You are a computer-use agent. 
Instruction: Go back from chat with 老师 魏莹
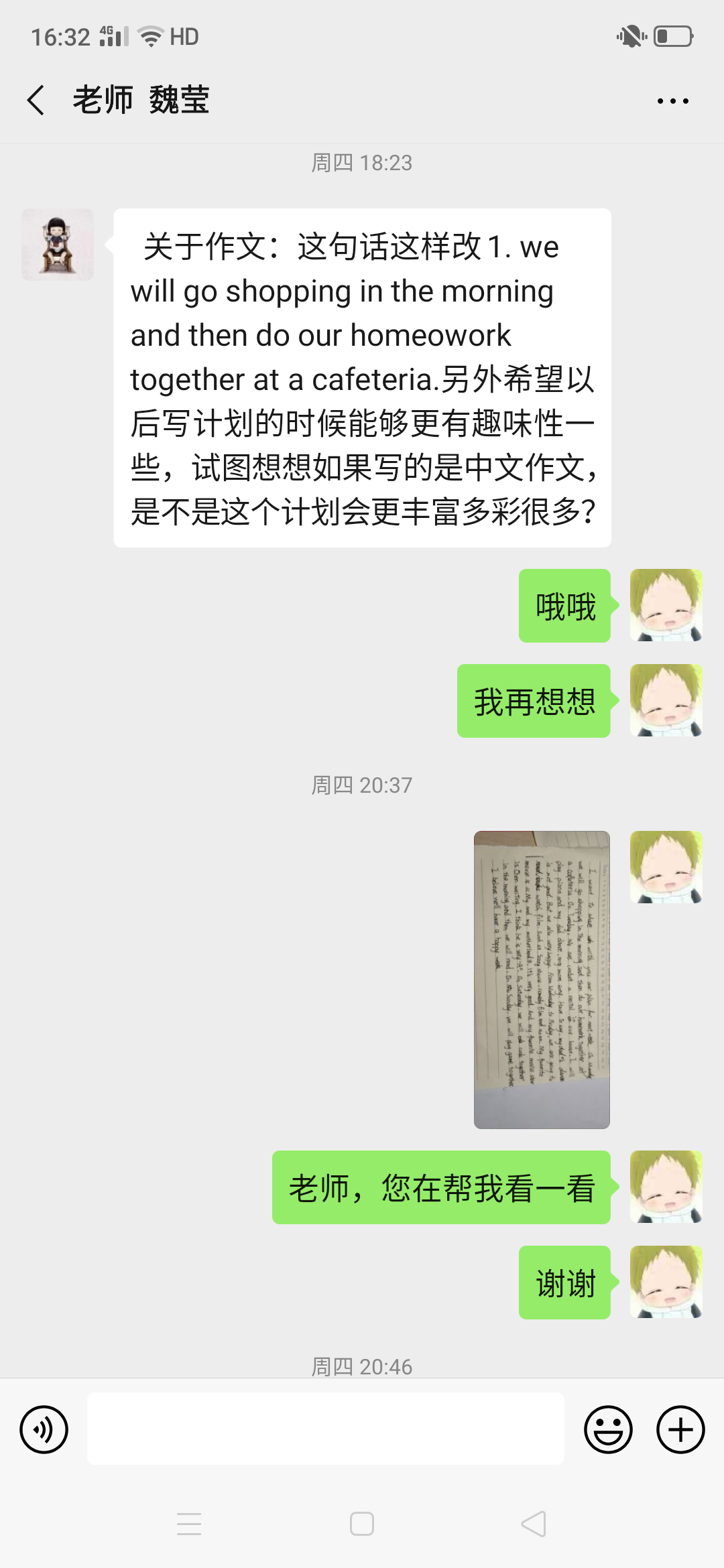click(36, 101)
